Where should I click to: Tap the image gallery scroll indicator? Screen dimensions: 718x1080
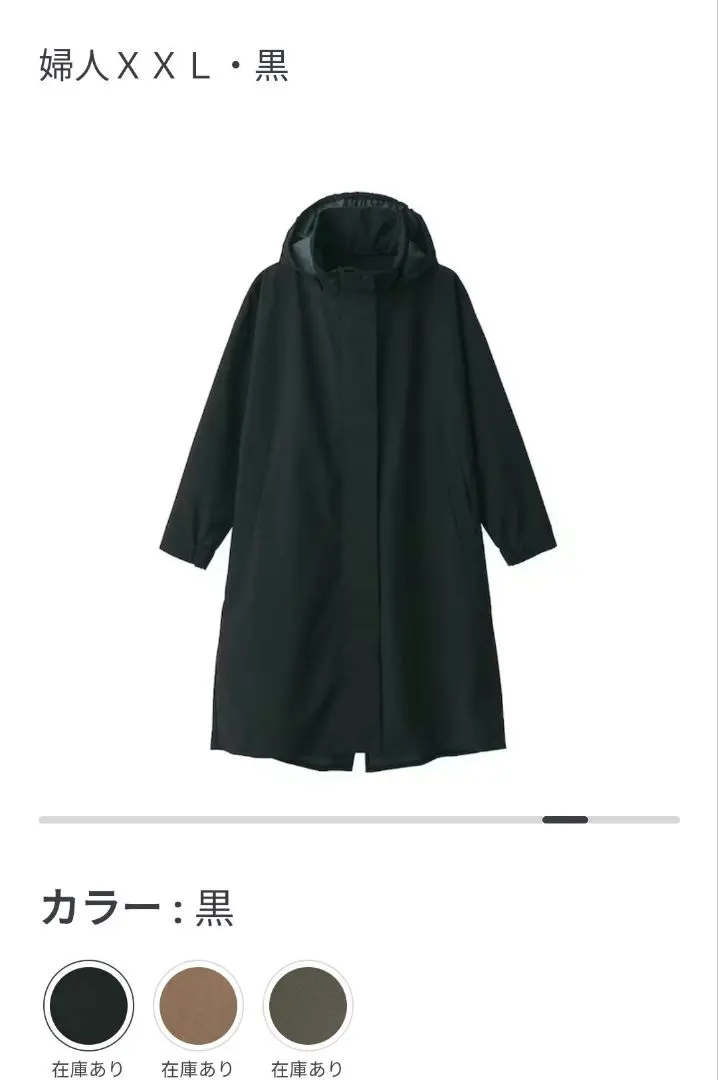pyautogui.click(x=565, y=820)
